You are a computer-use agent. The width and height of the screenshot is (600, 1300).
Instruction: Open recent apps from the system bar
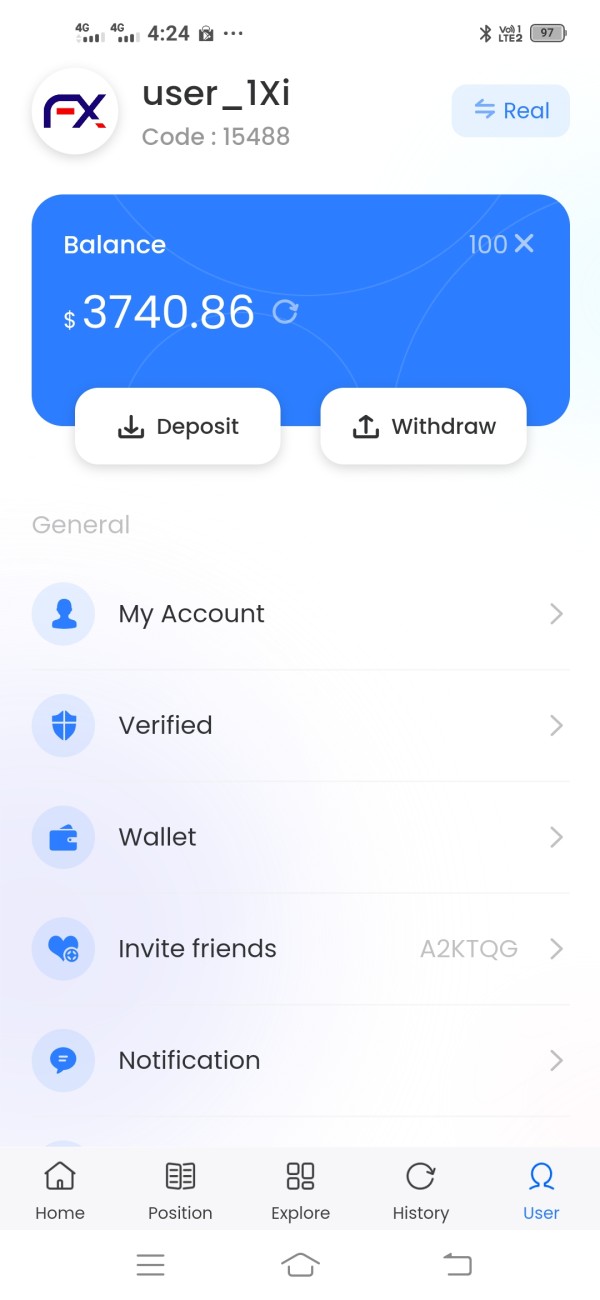pos(150,1265)
